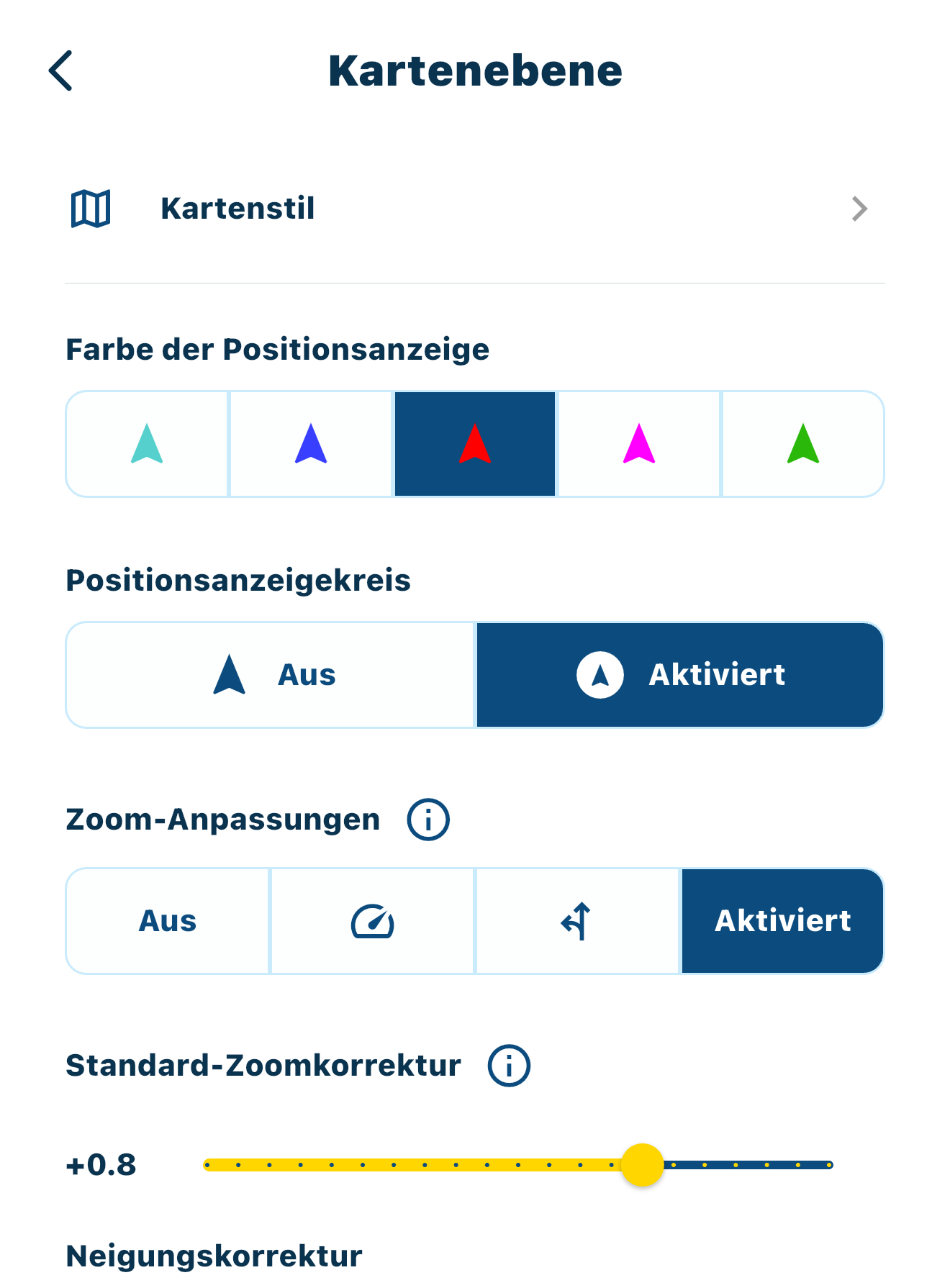
Task: Show info about Zoom-Anpassungen
Action: point(428,820)
